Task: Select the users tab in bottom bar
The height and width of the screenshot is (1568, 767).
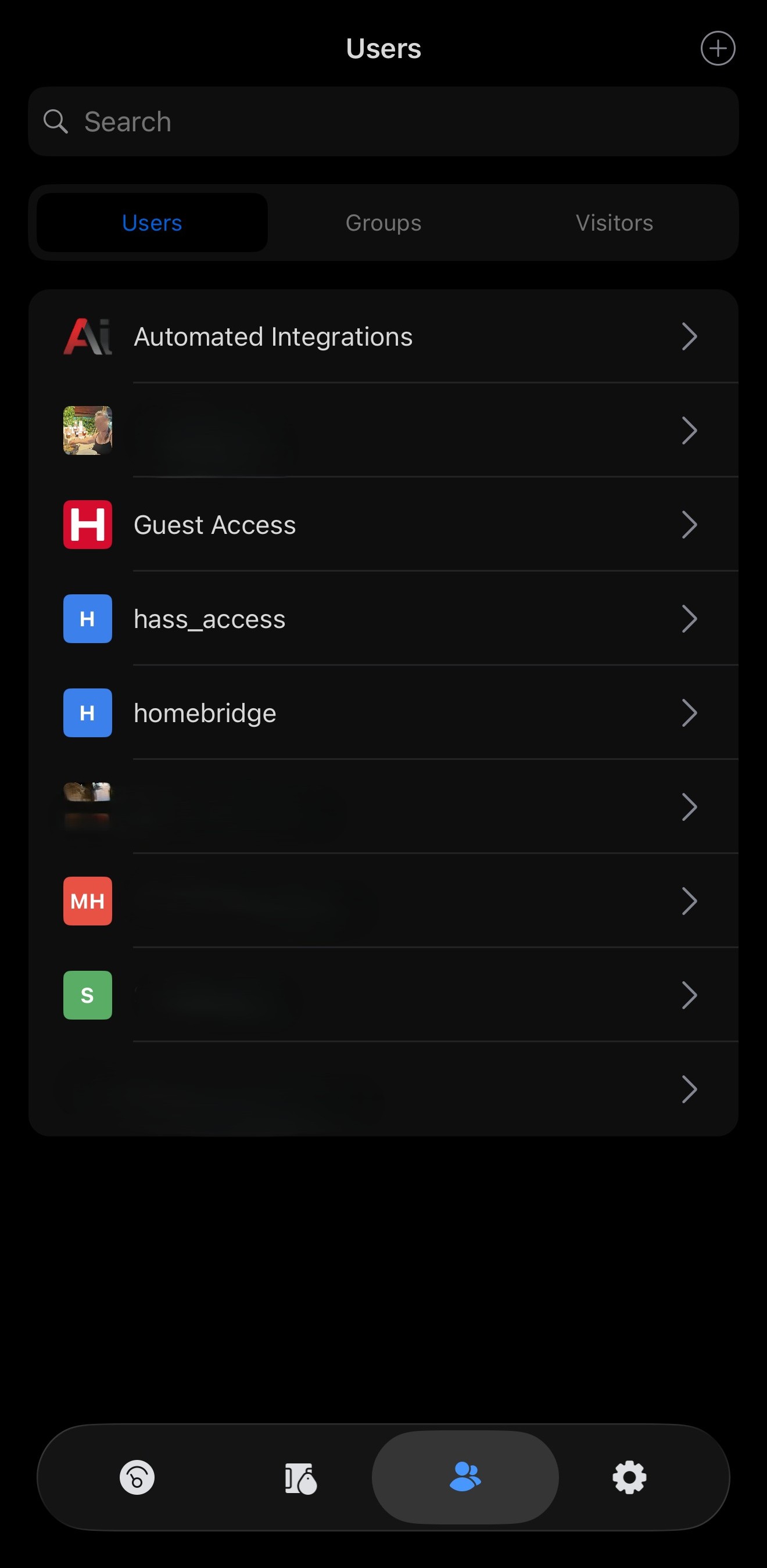Action: pyautogui.click(x=465, y=1477)
